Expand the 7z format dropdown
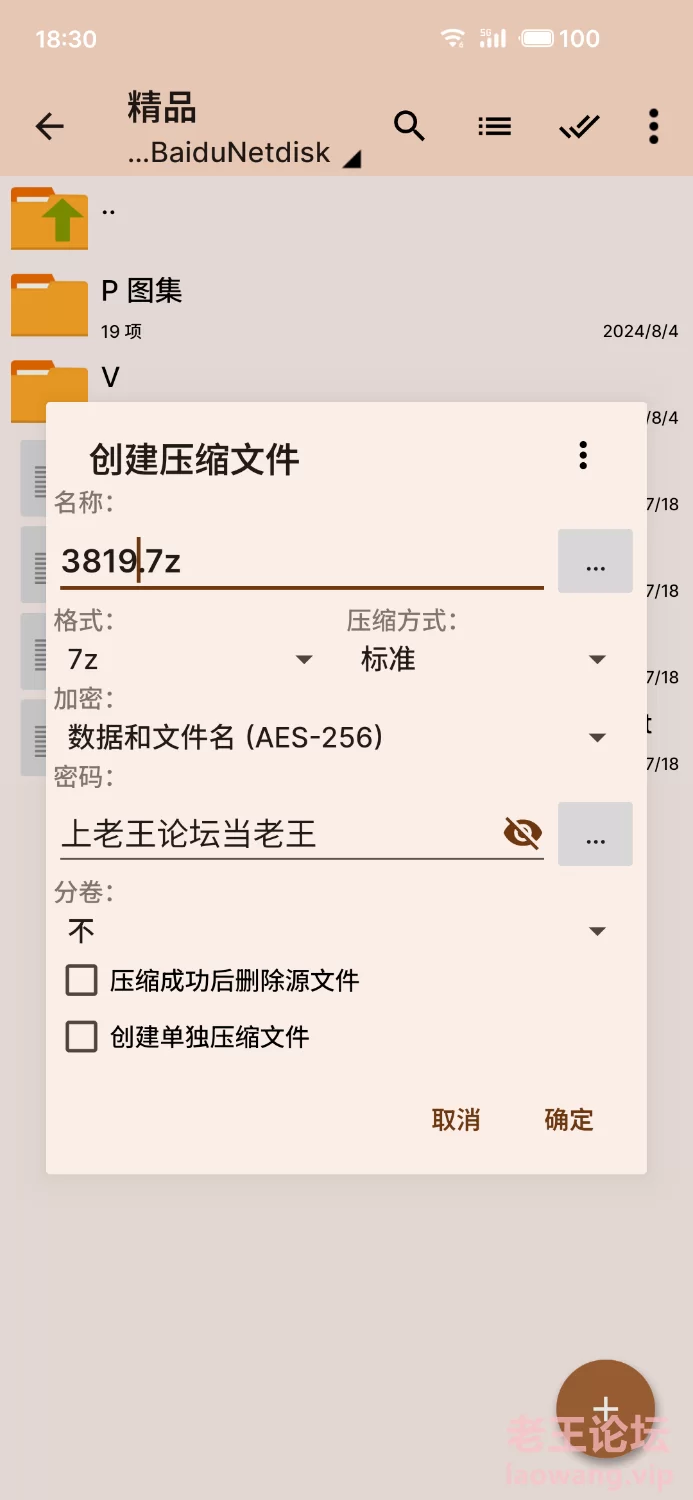Viewport: 693px width, 1500px height. 190,660
